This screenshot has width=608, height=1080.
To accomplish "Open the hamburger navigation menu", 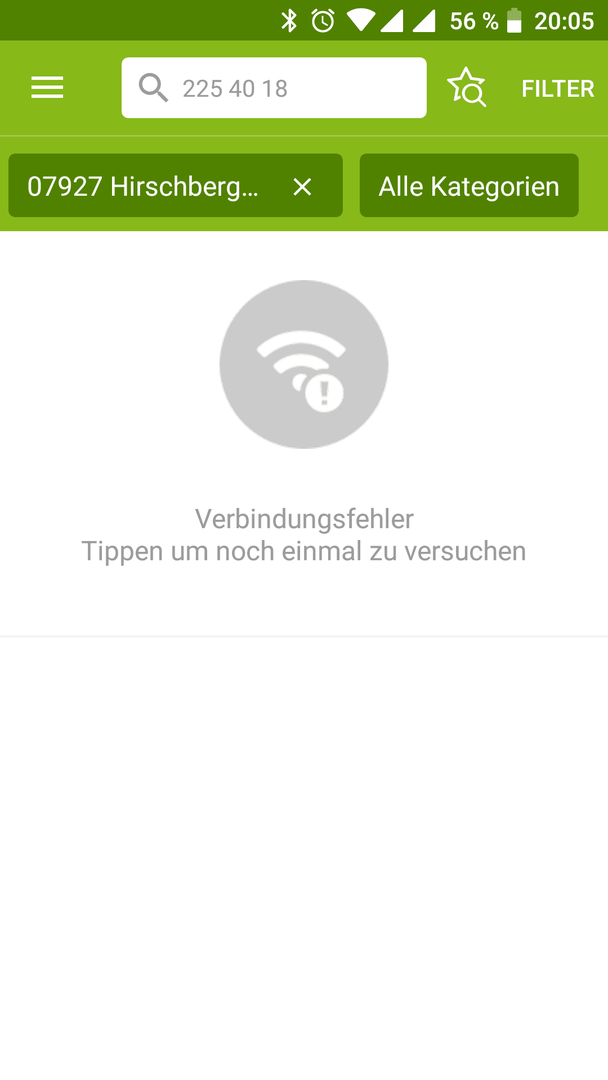I will [x=47, y=87].
